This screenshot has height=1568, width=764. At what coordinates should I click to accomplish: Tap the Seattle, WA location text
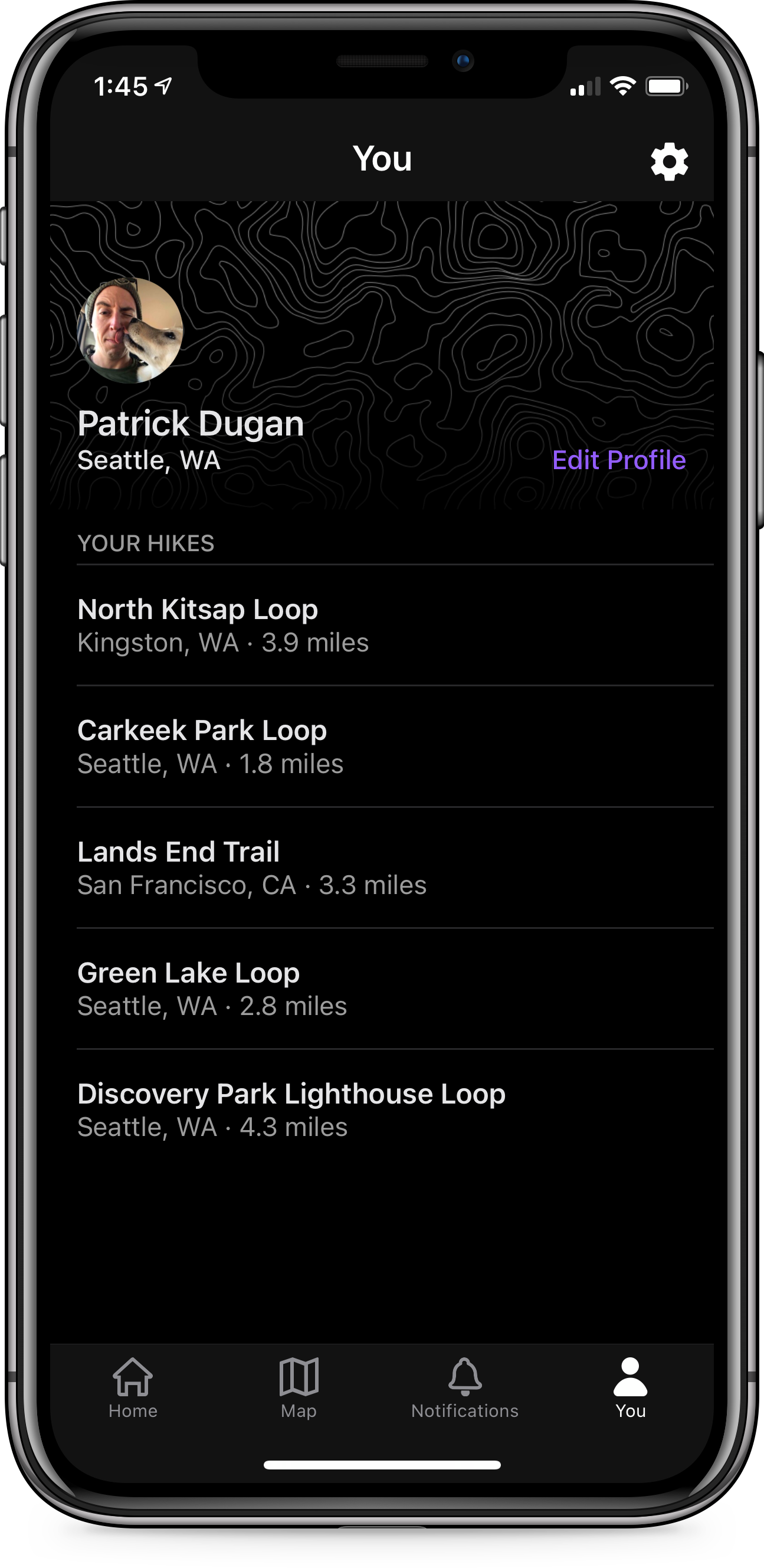[149, 461]
